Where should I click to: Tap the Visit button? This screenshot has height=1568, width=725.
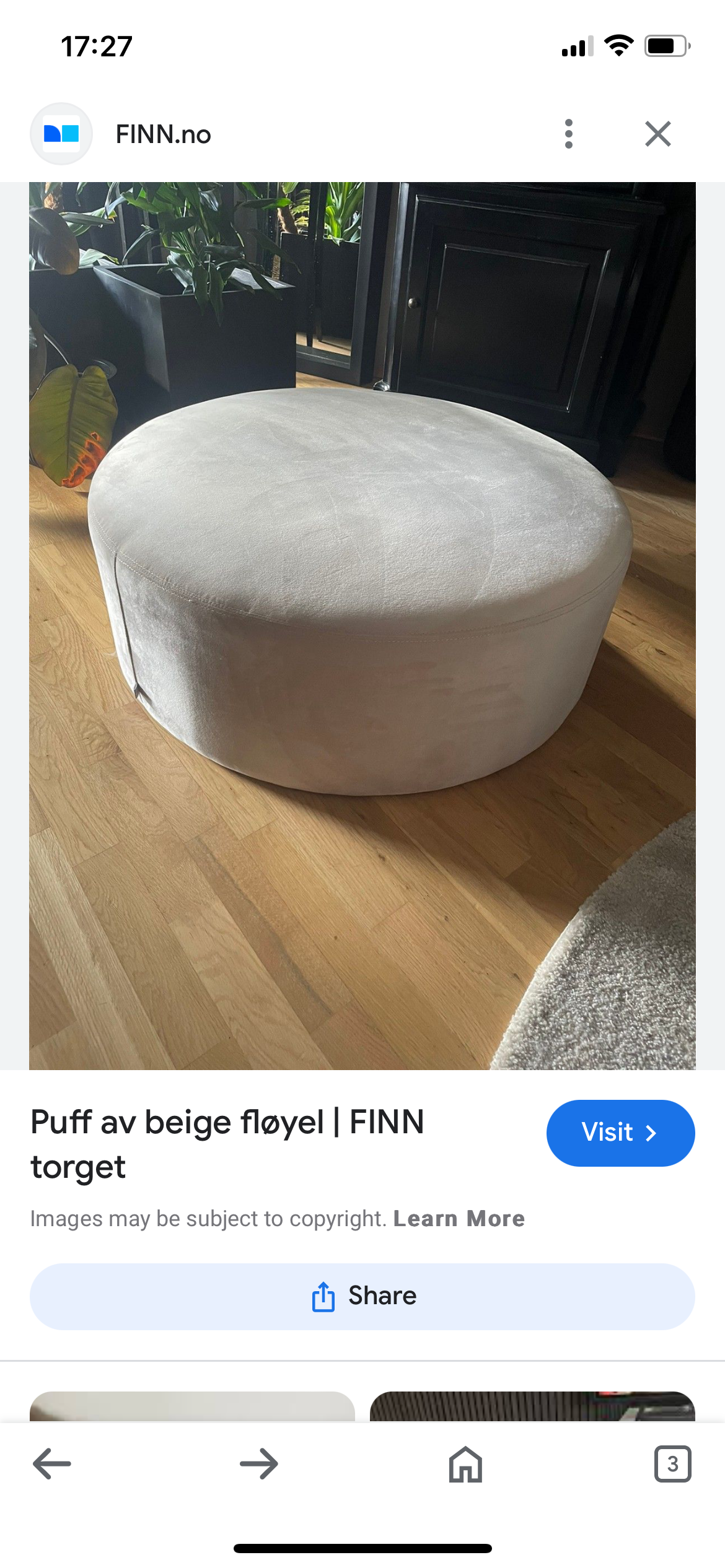[x=620, y=1133]
